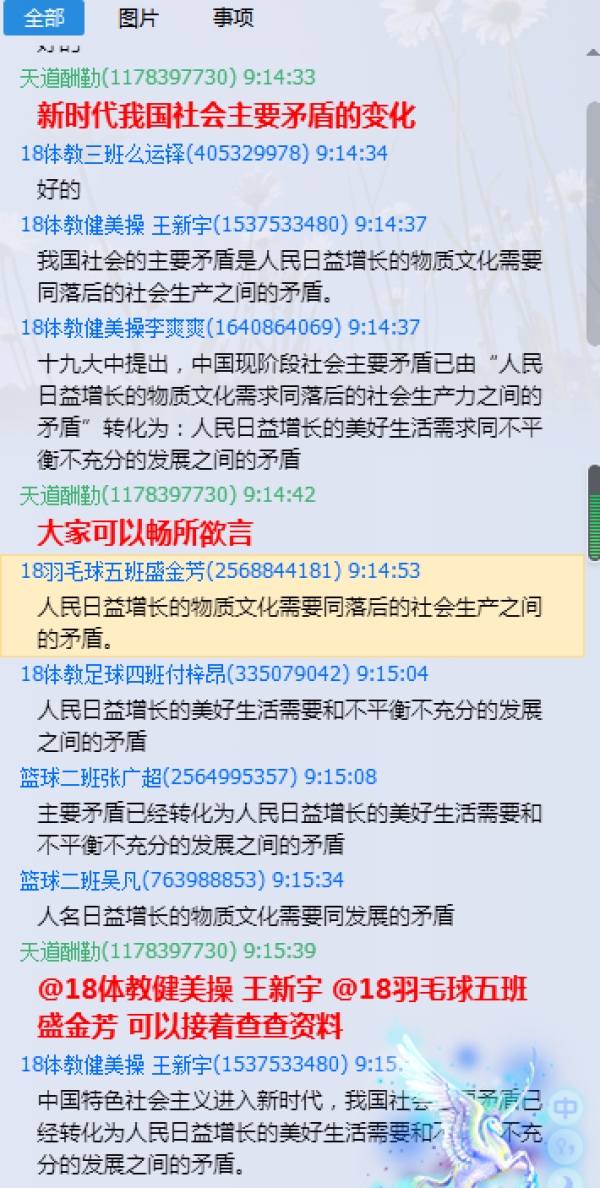This screenshot has height=1188, width=600.
Task: Switch to the 图片 tab
Action: point(137,18)
